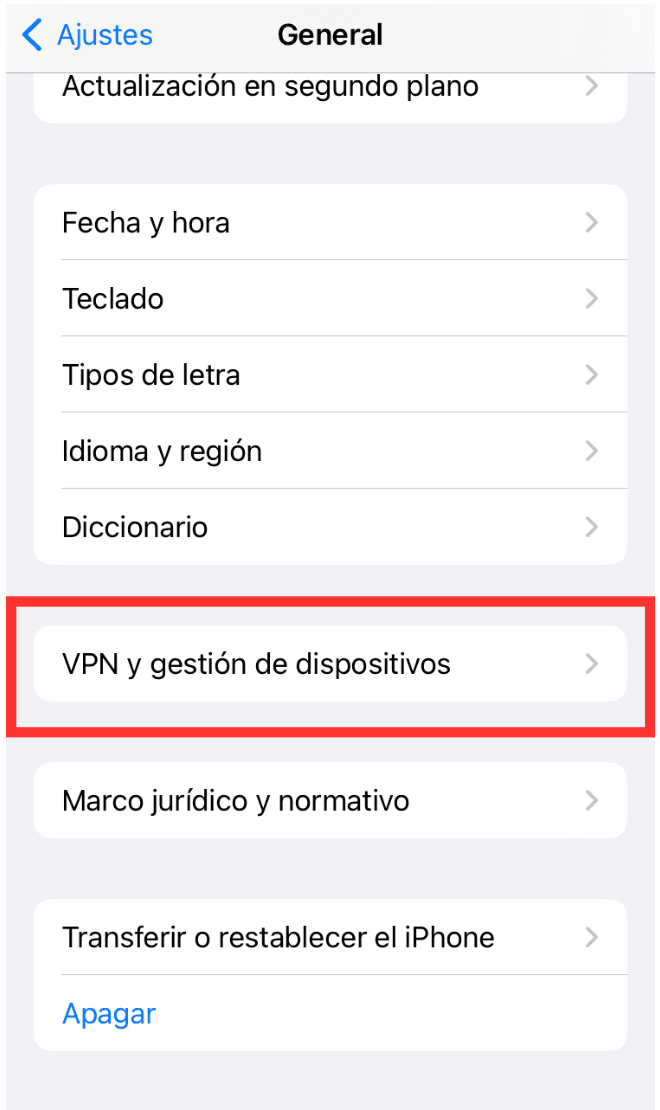Open Actualización en segundo plano

[330, 87]
